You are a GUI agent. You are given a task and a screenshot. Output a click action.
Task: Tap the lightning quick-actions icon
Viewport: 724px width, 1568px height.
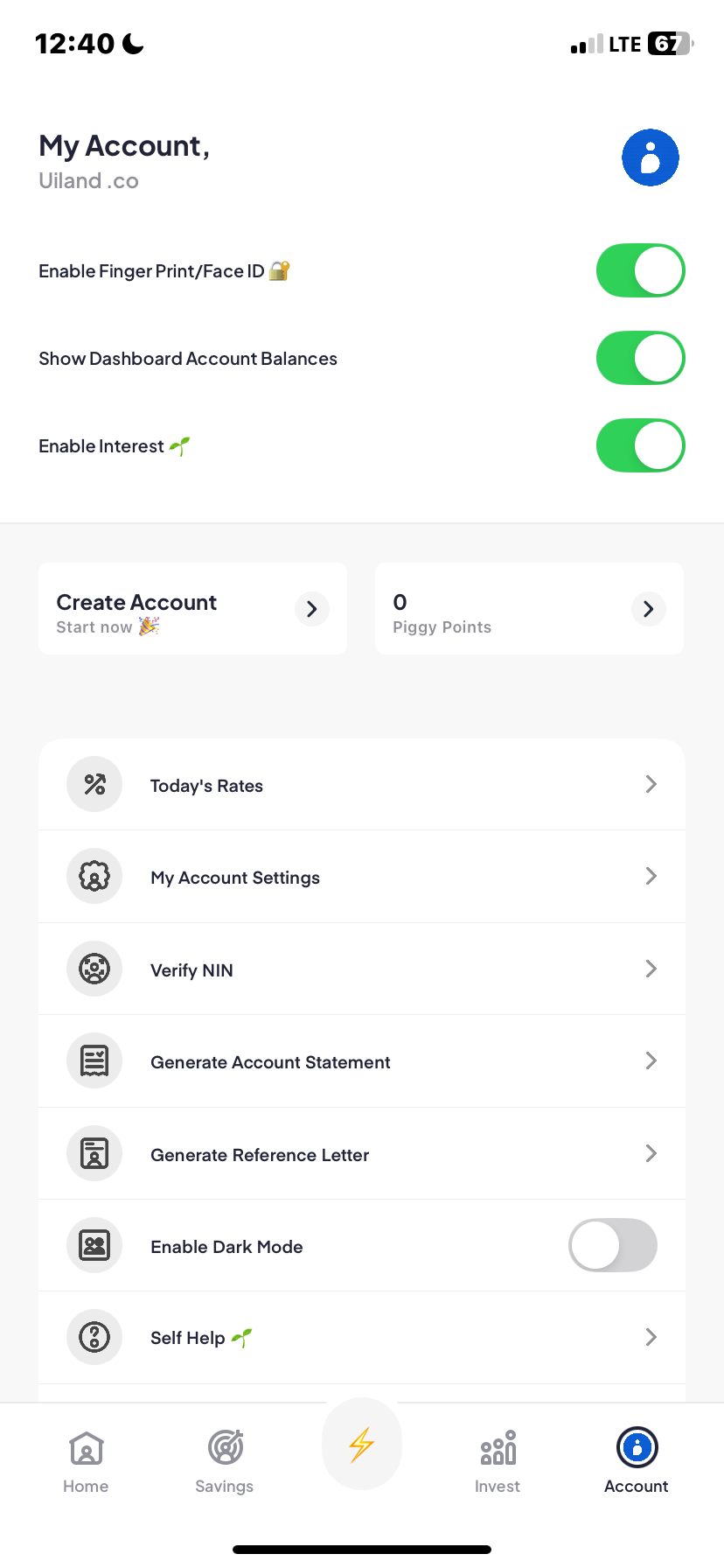click(362, 1444)
